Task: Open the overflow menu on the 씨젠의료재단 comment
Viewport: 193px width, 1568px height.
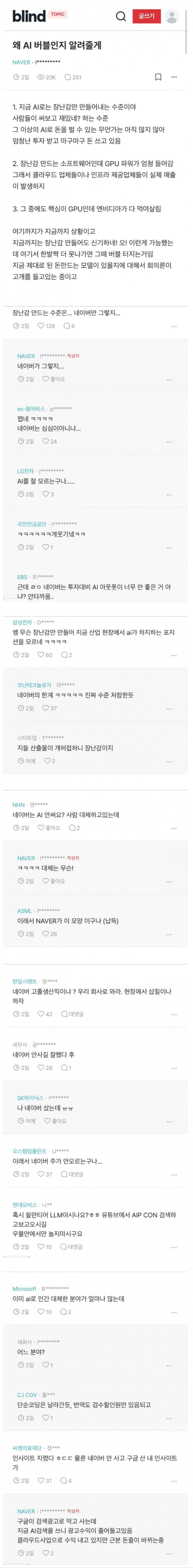Action: (x=174, y=1481)
